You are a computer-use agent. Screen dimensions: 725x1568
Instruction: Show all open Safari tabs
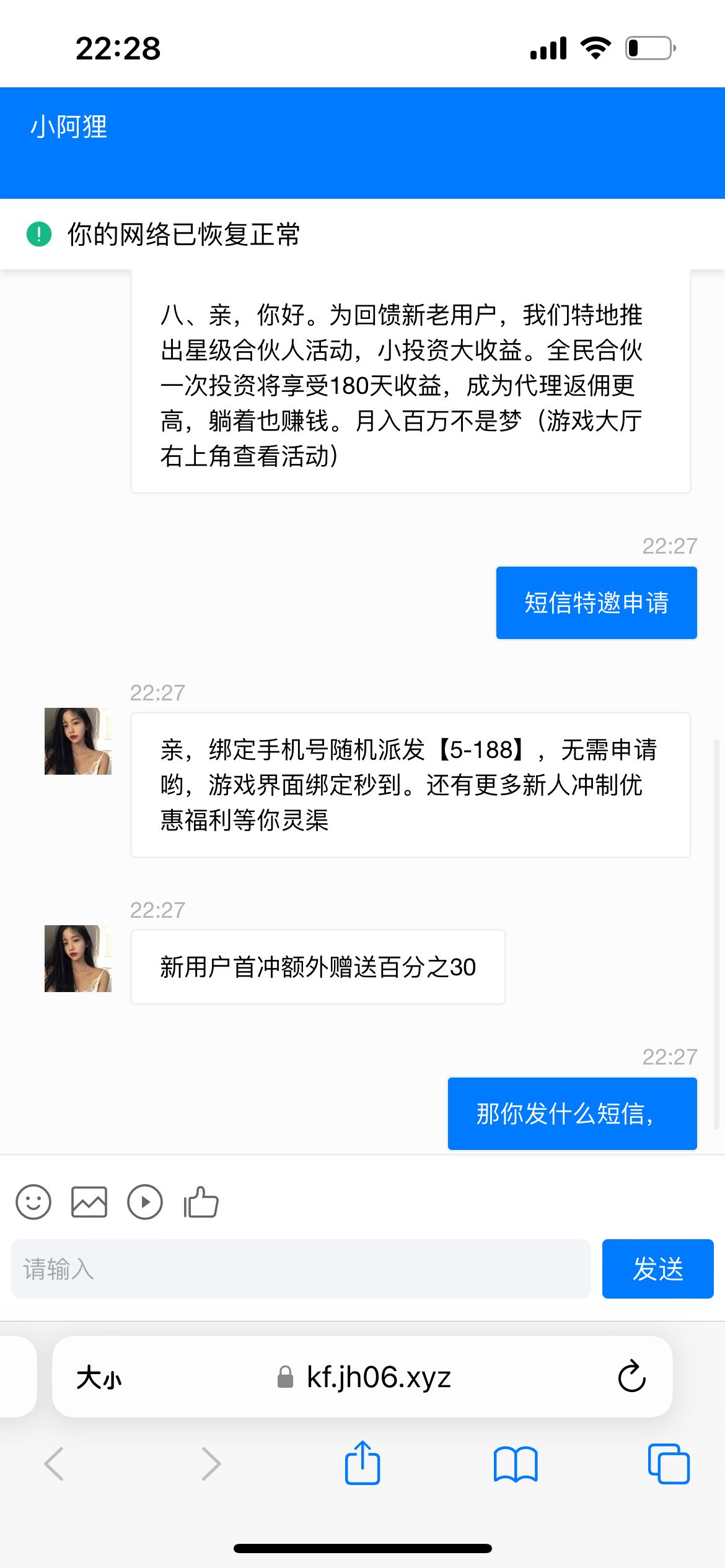(669, 1464)
